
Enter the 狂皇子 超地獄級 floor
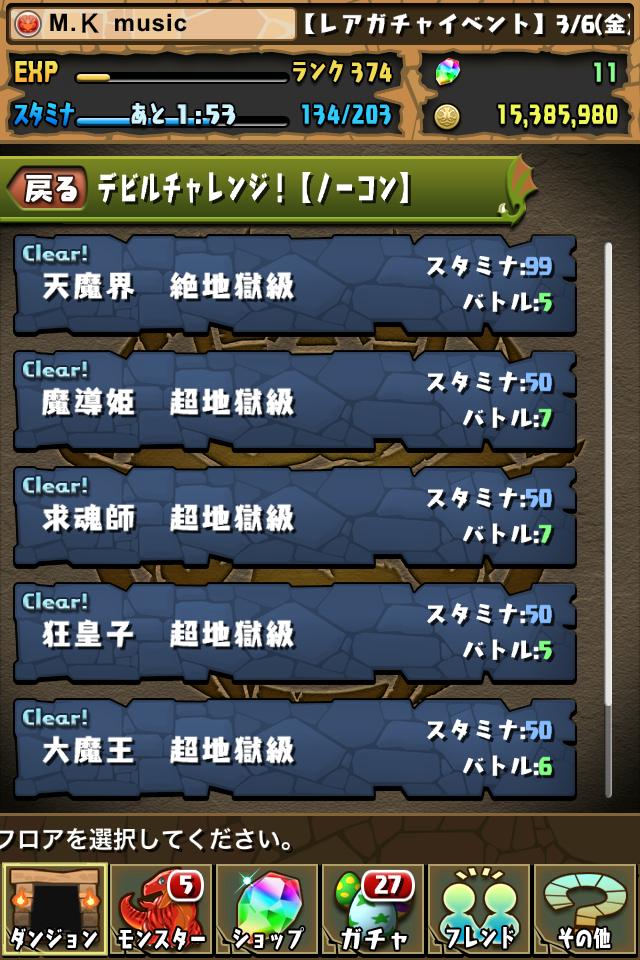[294, 633]
